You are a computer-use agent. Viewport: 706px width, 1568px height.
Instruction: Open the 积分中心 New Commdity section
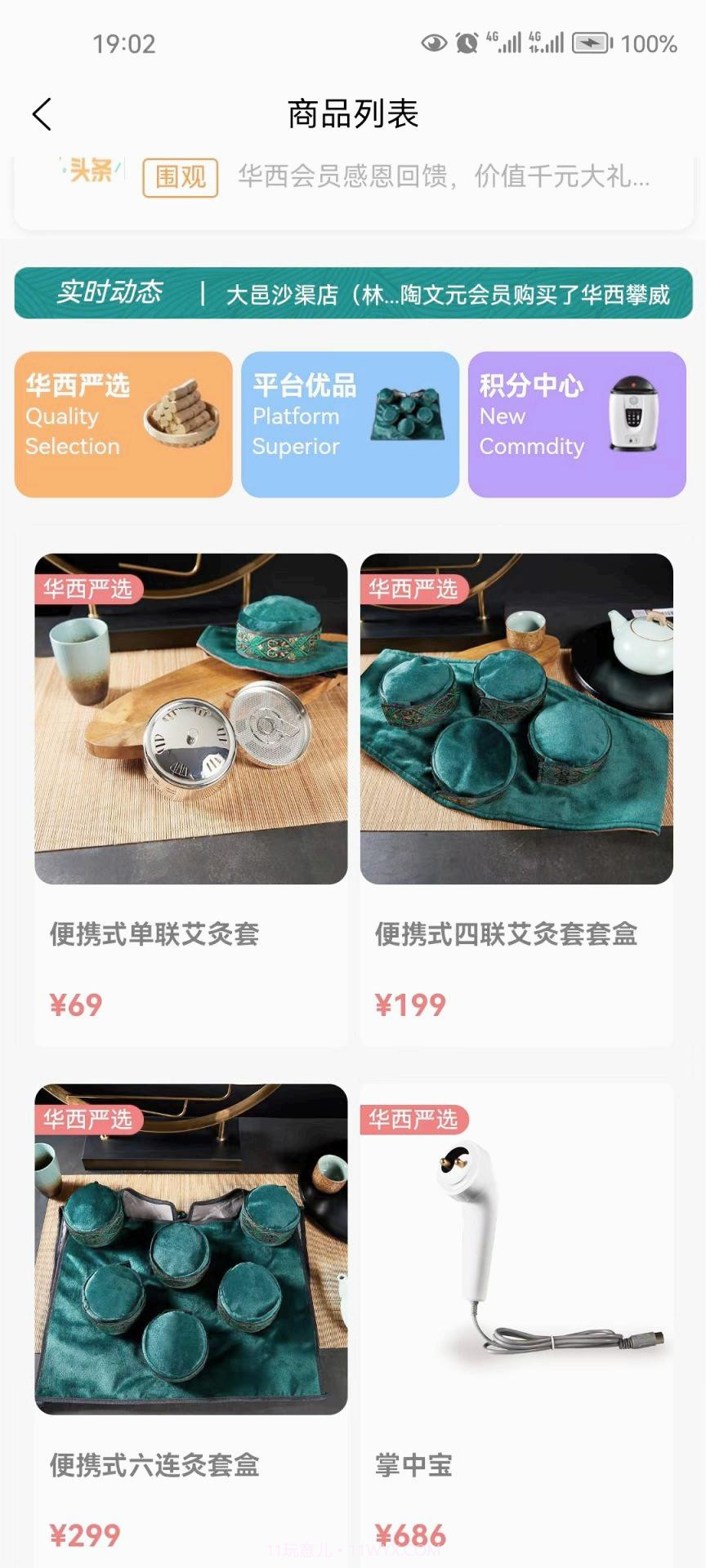(577, 422)
